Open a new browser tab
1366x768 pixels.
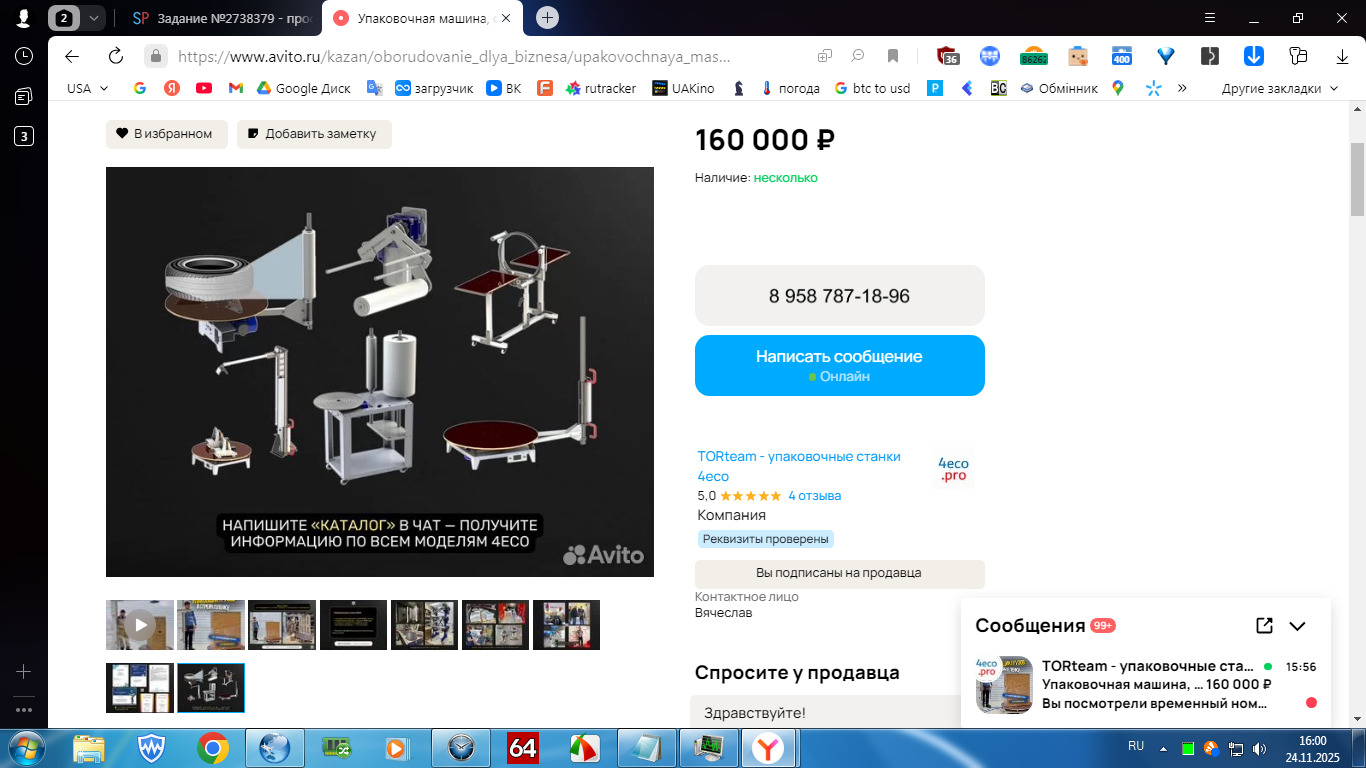(547, 18)
